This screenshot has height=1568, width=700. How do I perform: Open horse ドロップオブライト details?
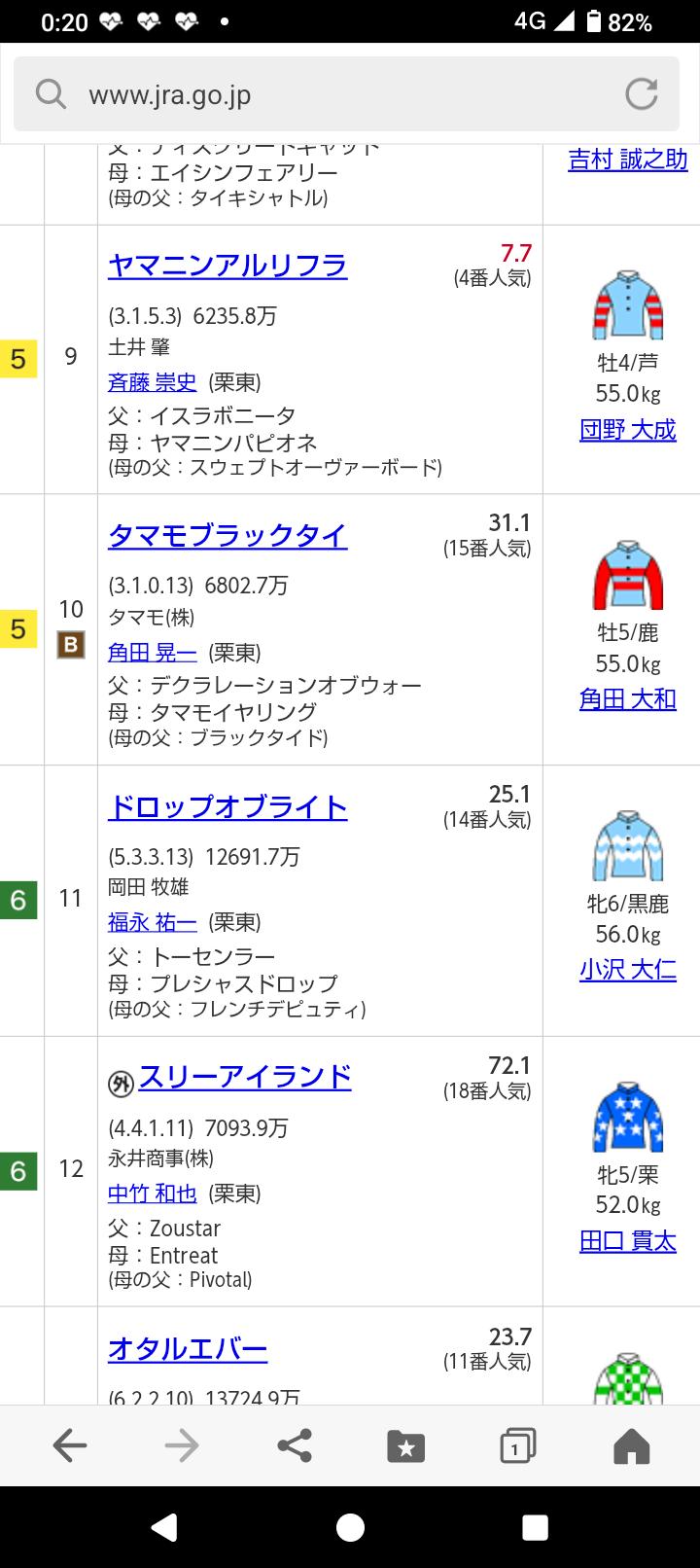tap(227, 807)
